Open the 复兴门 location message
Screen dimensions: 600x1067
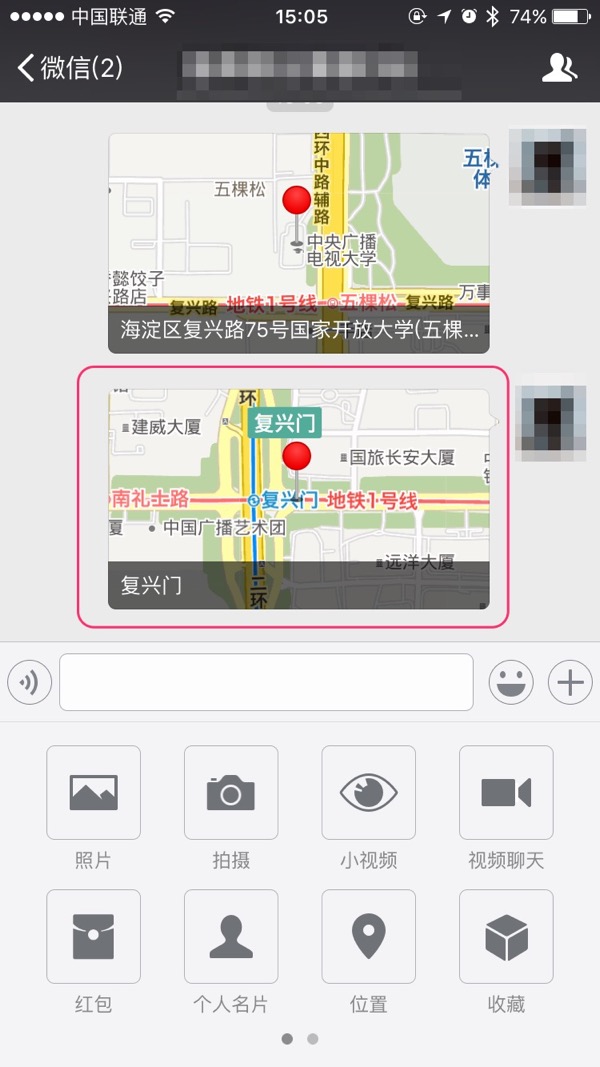[298, 499]
